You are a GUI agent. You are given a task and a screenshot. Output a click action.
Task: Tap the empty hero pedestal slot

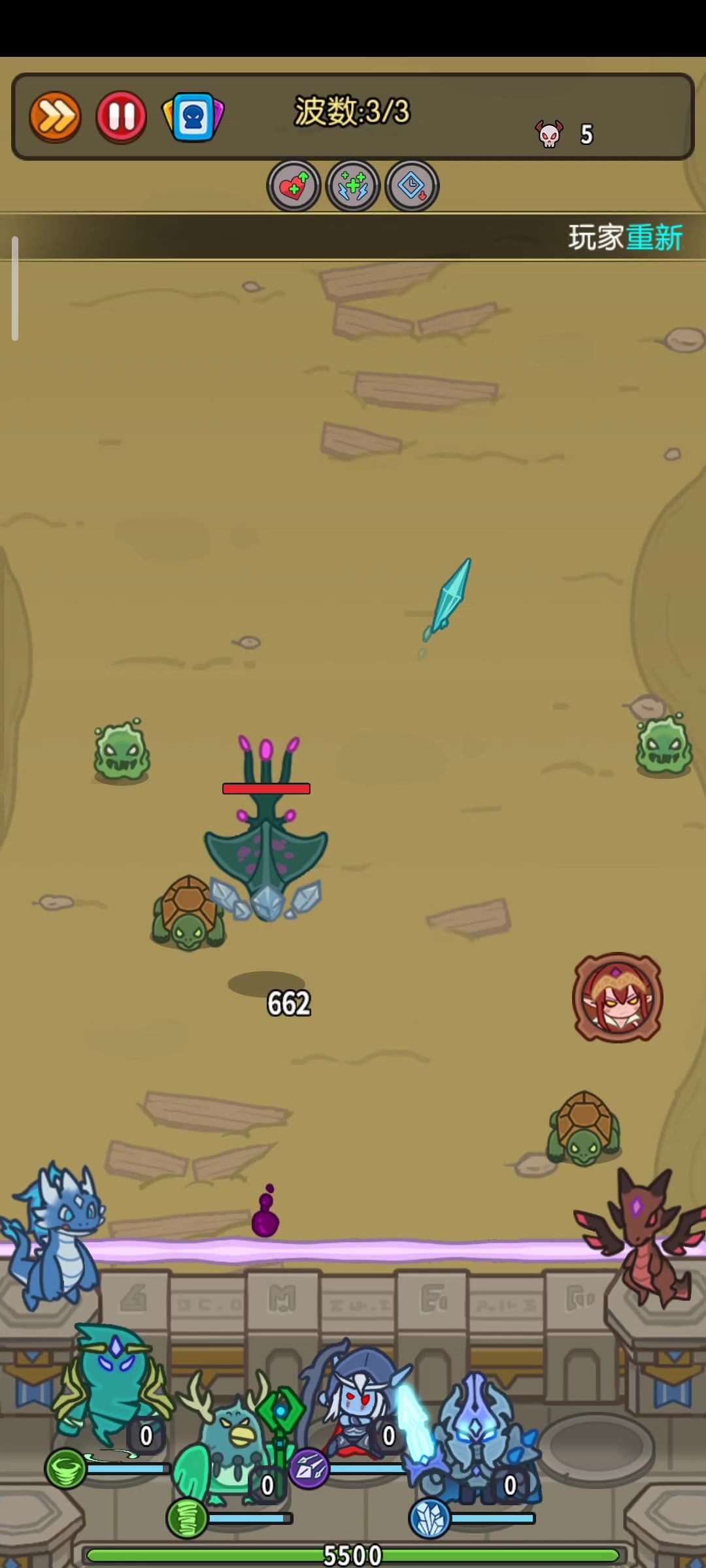[595, 1447]
